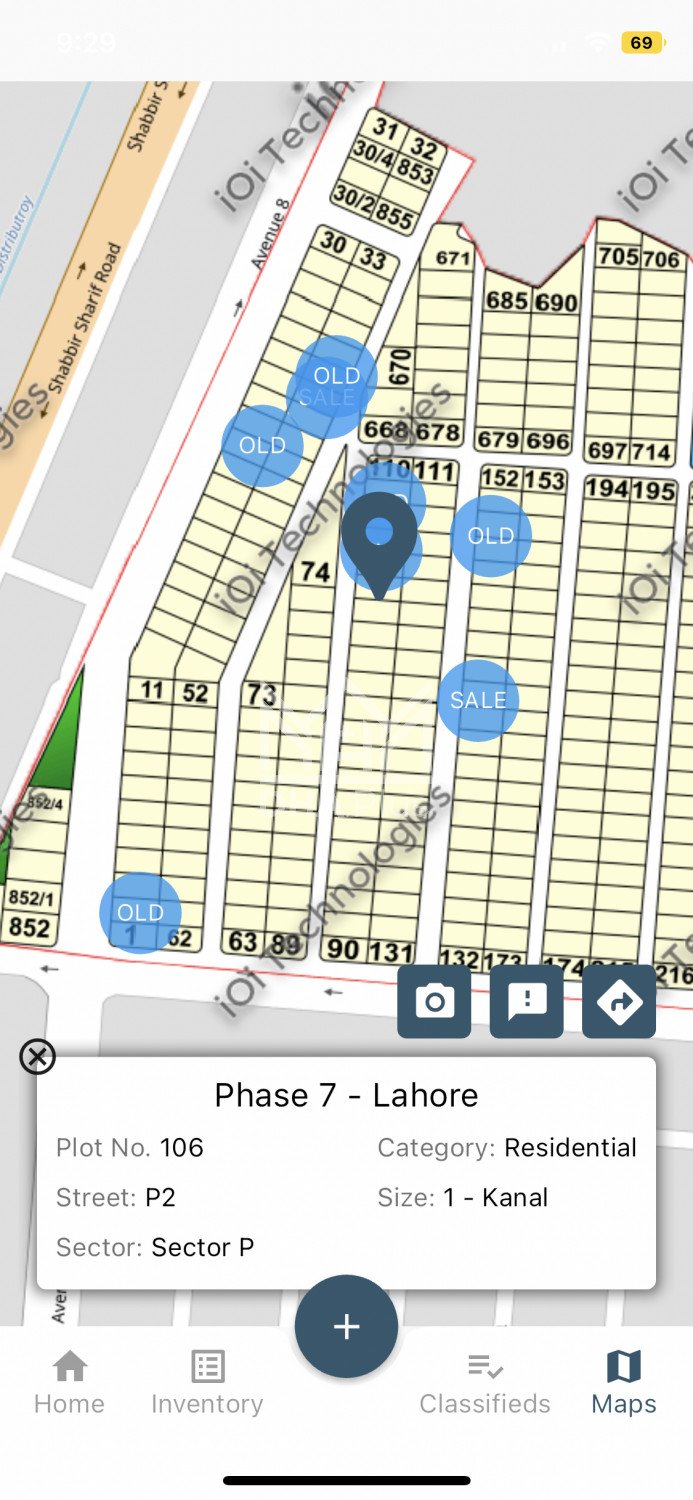Close the Phase 7 plot details card

point(38,1056)
